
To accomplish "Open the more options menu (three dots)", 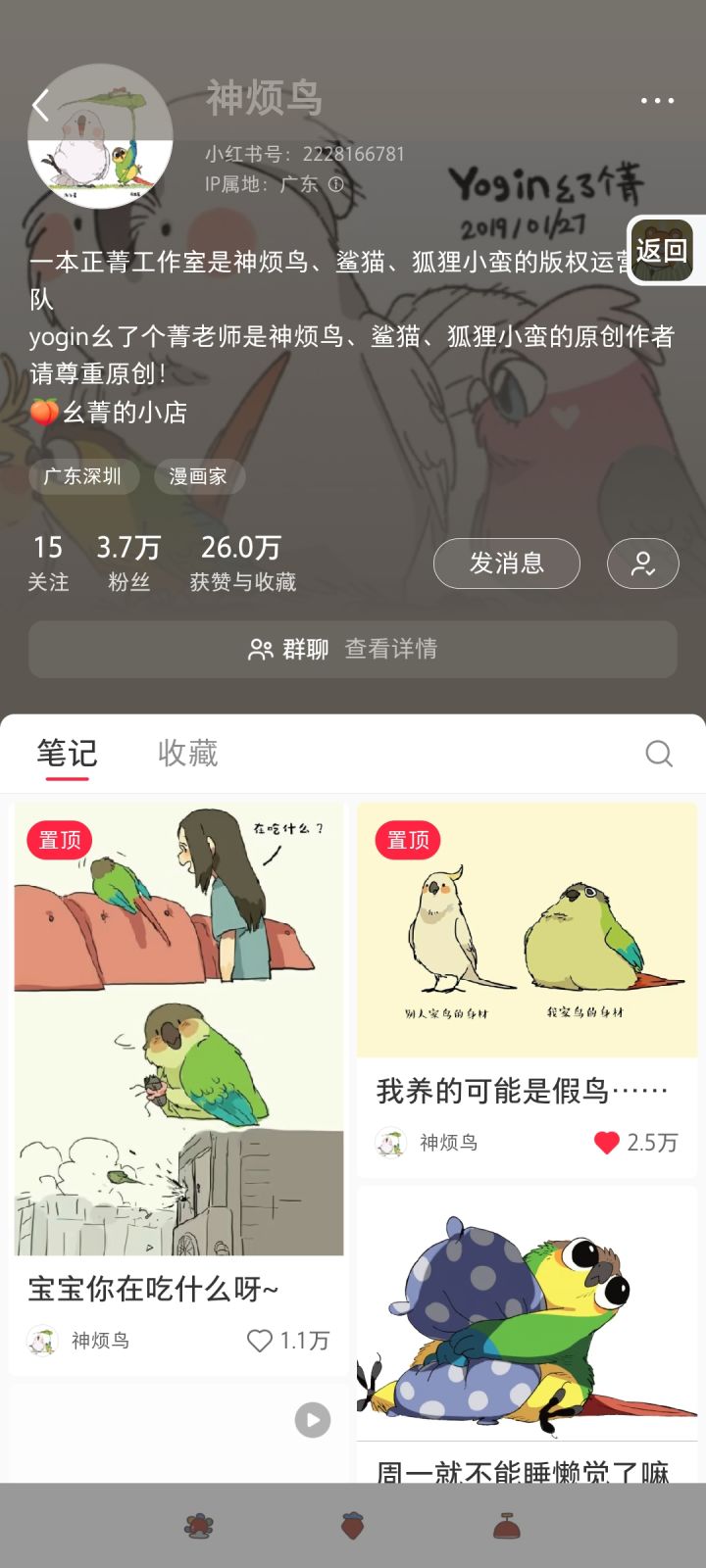I will coord(656,101).
